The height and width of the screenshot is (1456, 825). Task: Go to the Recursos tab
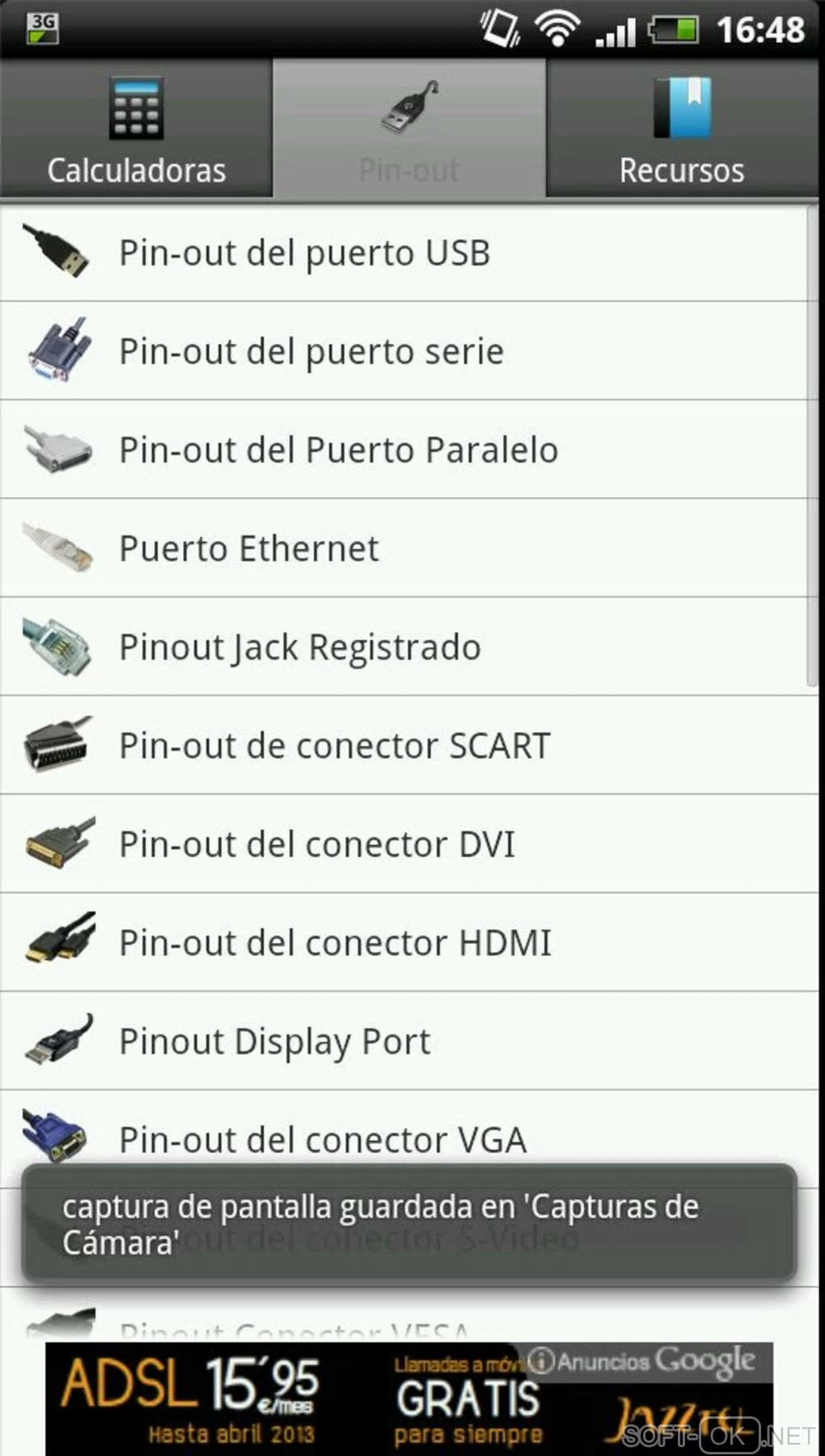pyautogui.click(x=682, y=129)
